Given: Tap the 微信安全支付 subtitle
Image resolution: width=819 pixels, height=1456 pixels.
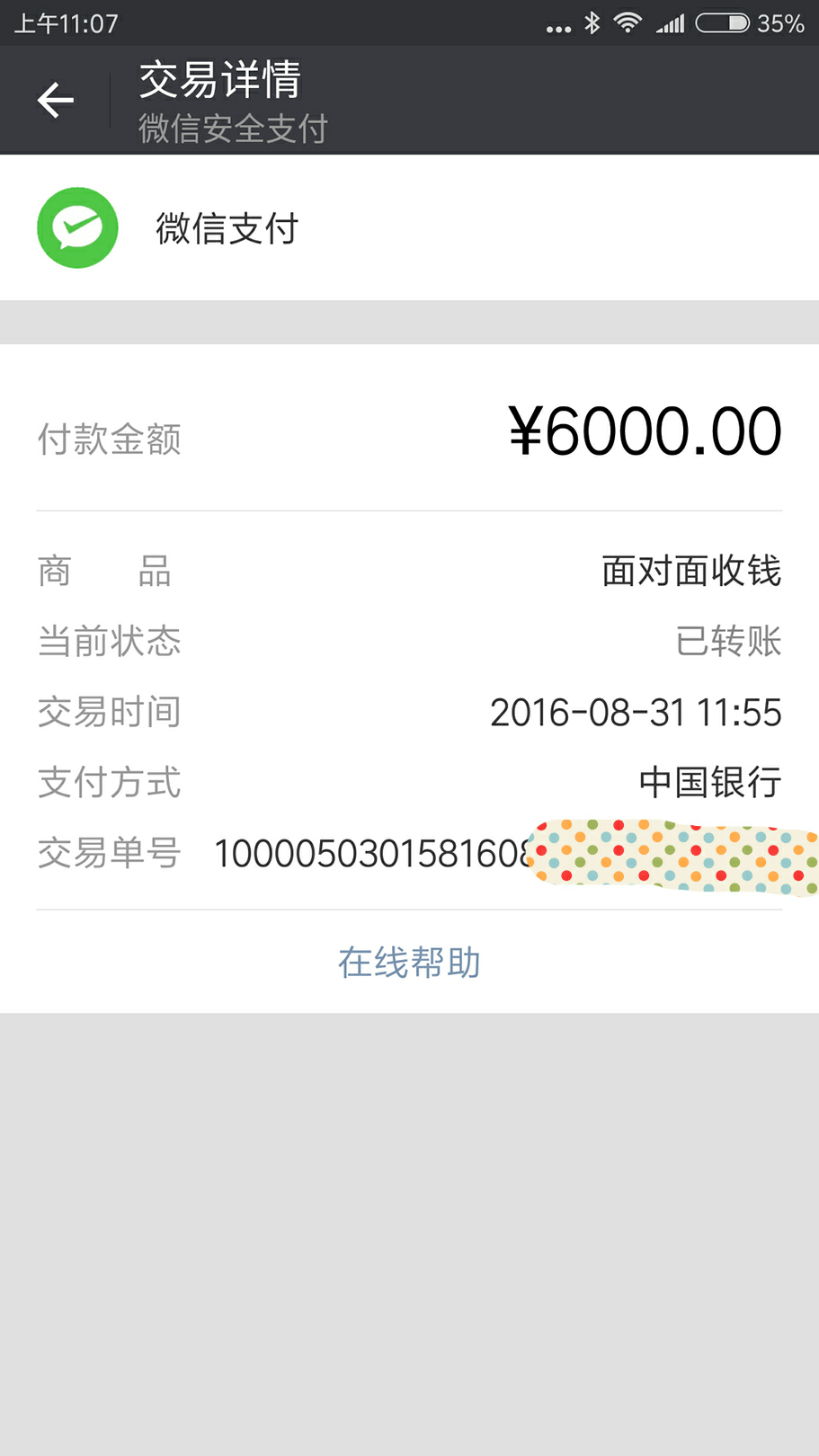Looking at the screenshot, I should [232, 129].
